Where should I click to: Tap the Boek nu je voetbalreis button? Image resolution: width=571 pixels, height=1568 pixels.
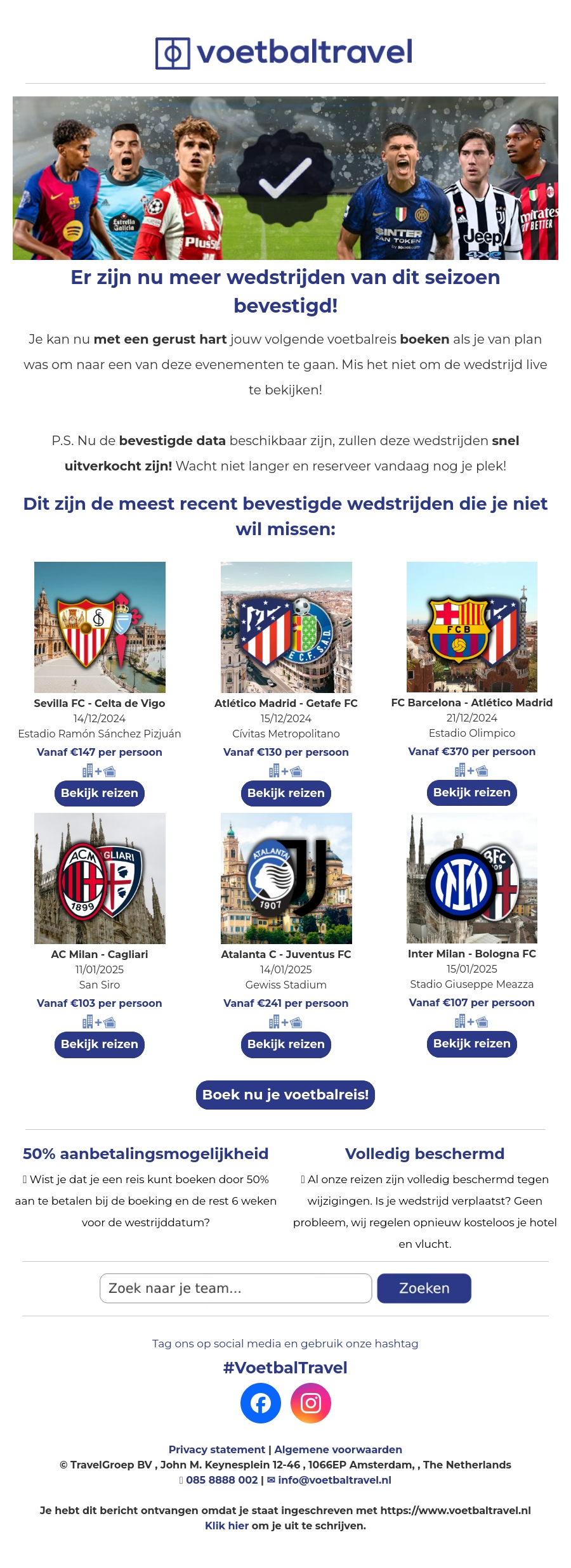285,1095
